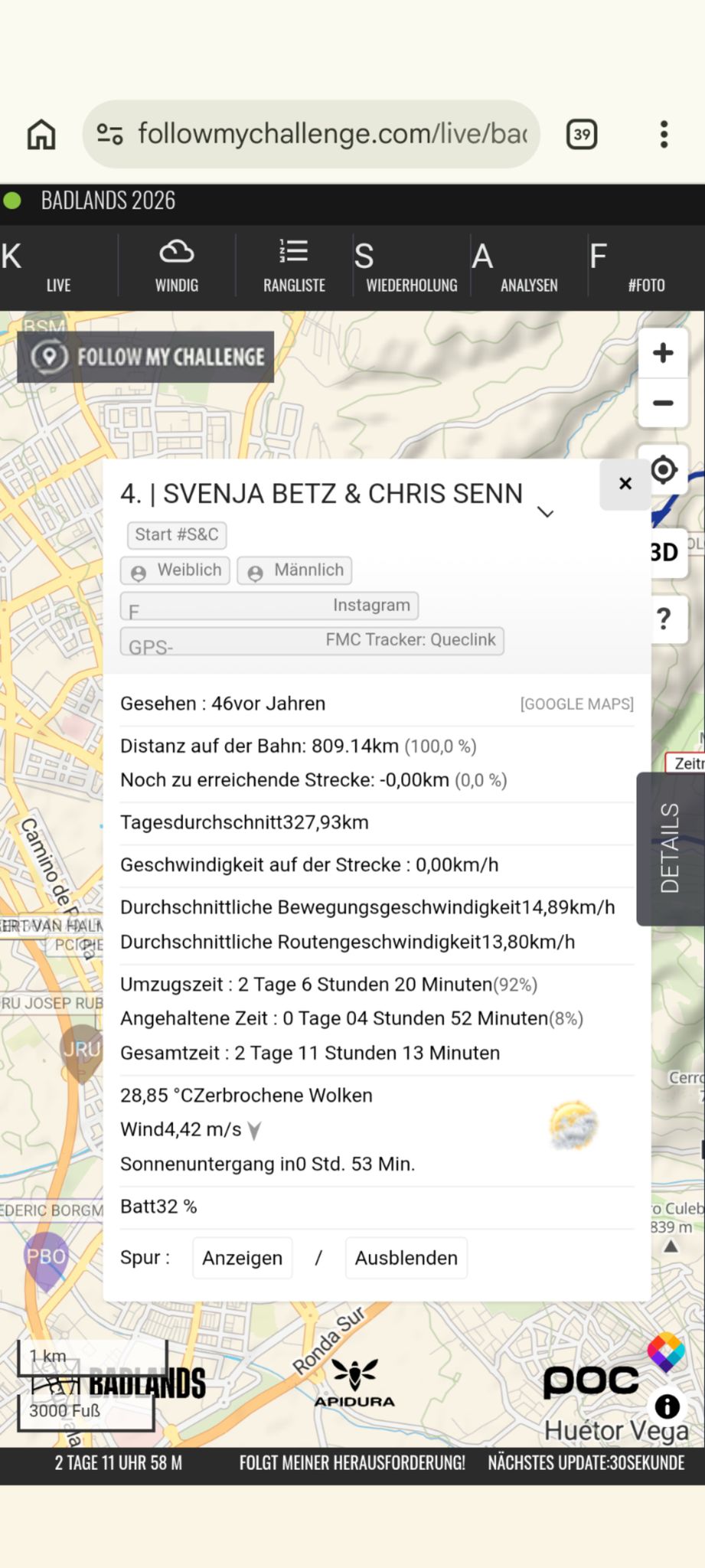Open the Details side panel
Image resolution: width=705 pixels, height=1568 pixels.
pos(671,848)
